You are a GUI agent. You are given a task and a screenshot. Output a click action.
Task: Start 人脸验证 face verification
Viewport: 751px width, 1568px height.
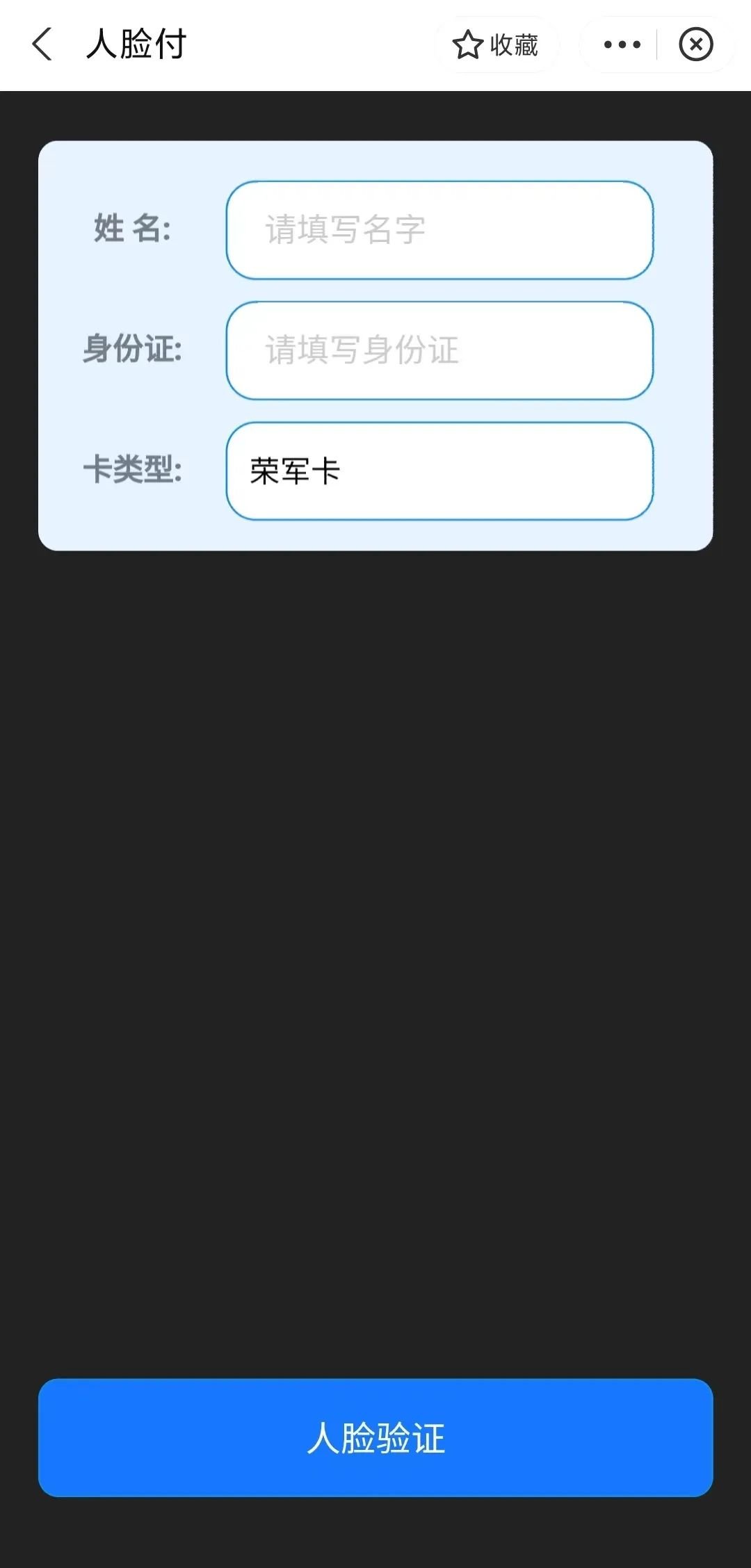[x=375, y=1437]
